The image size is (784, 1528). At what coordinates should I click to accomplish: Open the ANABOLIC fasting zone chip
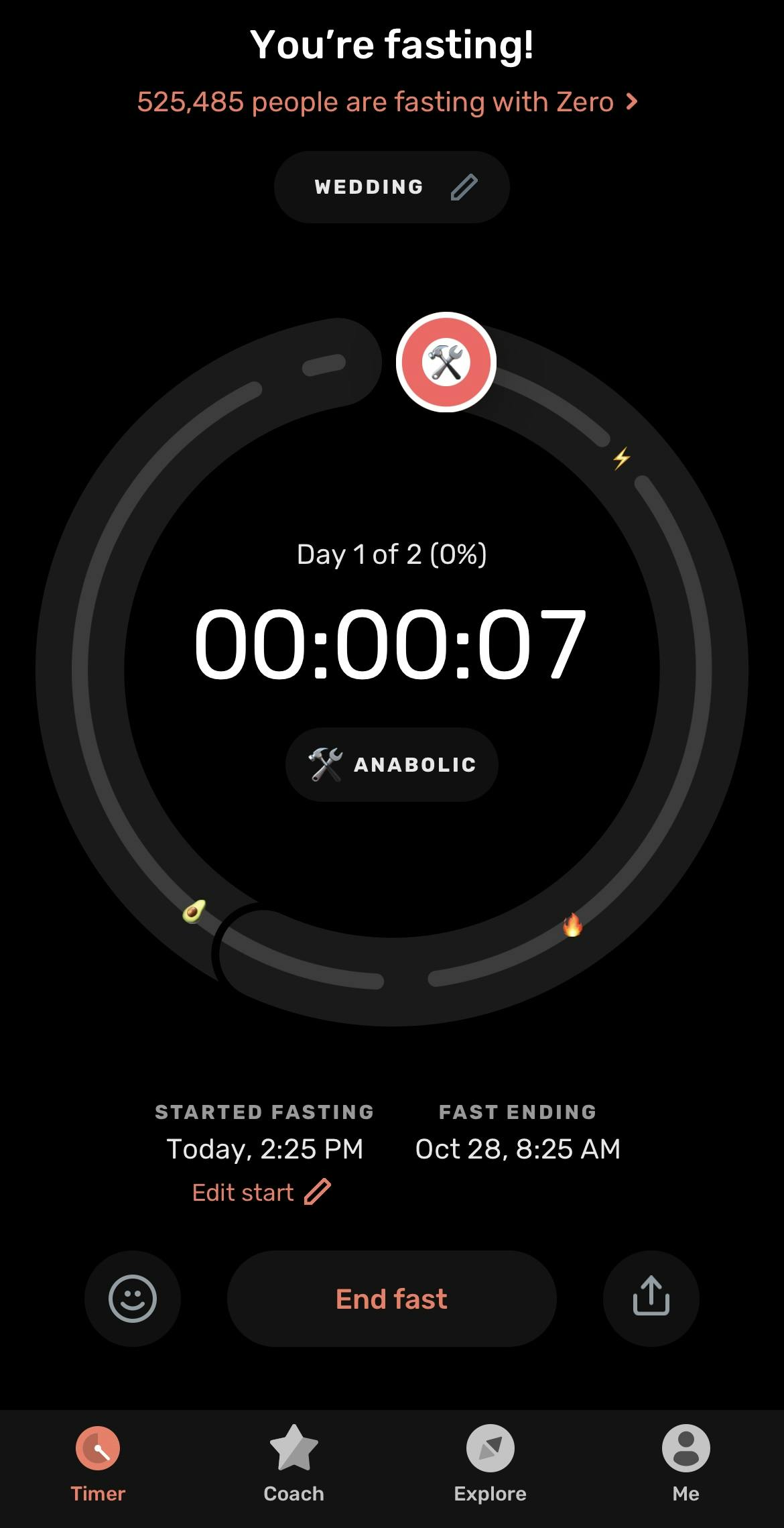point(392,764)
